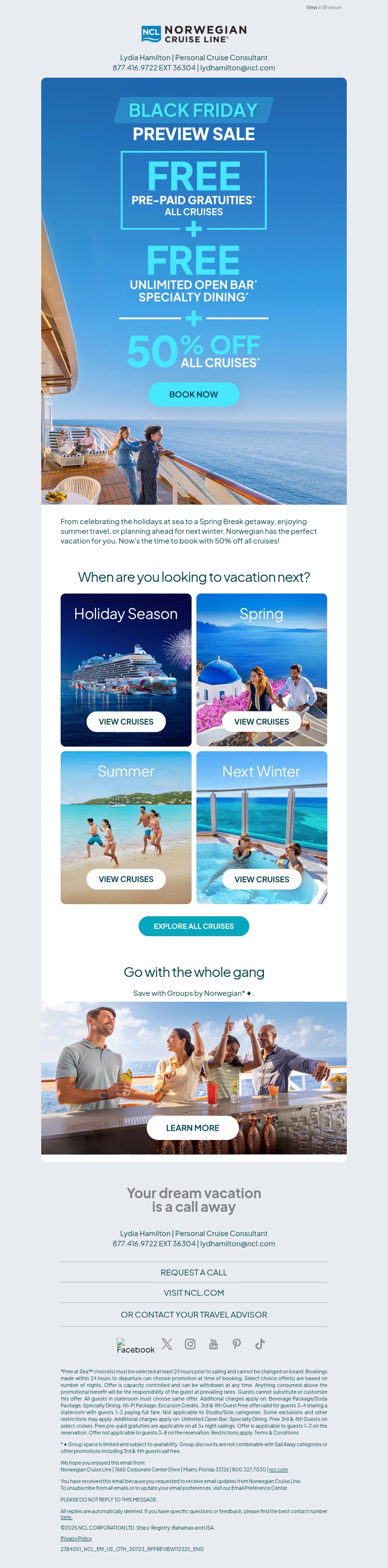Screen dimensions: 388x1568
Task: Open the Instagram social icon
Action: [190, 1344]
